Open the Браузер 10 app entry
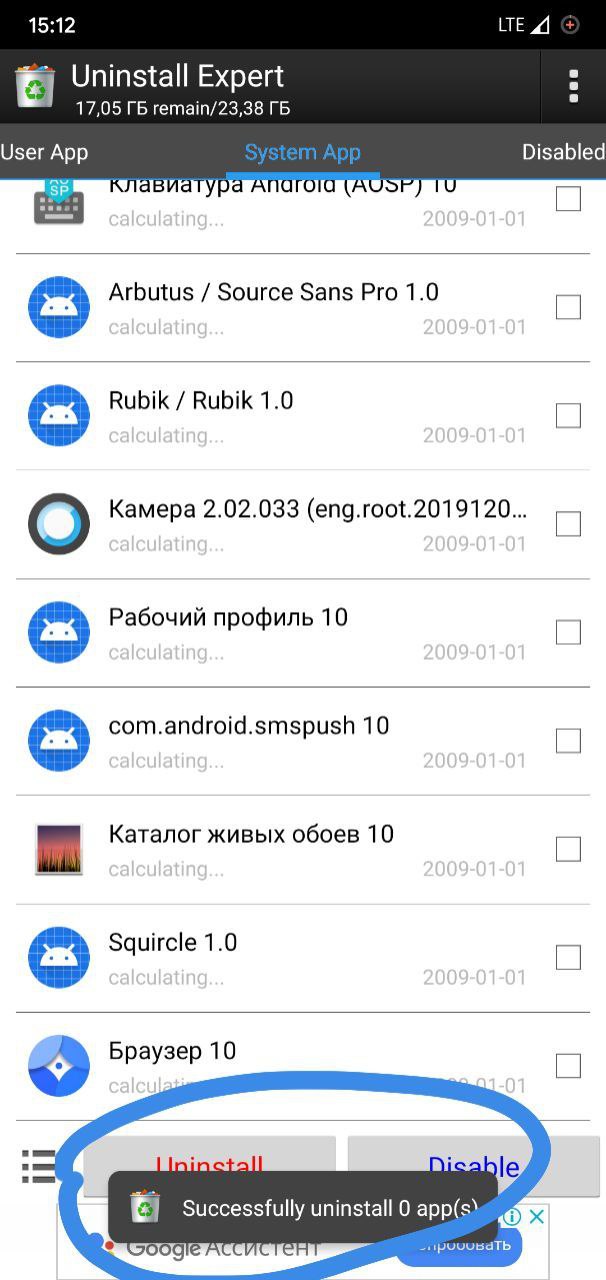Viewport: 606px width, 1280px height. 303,1067
